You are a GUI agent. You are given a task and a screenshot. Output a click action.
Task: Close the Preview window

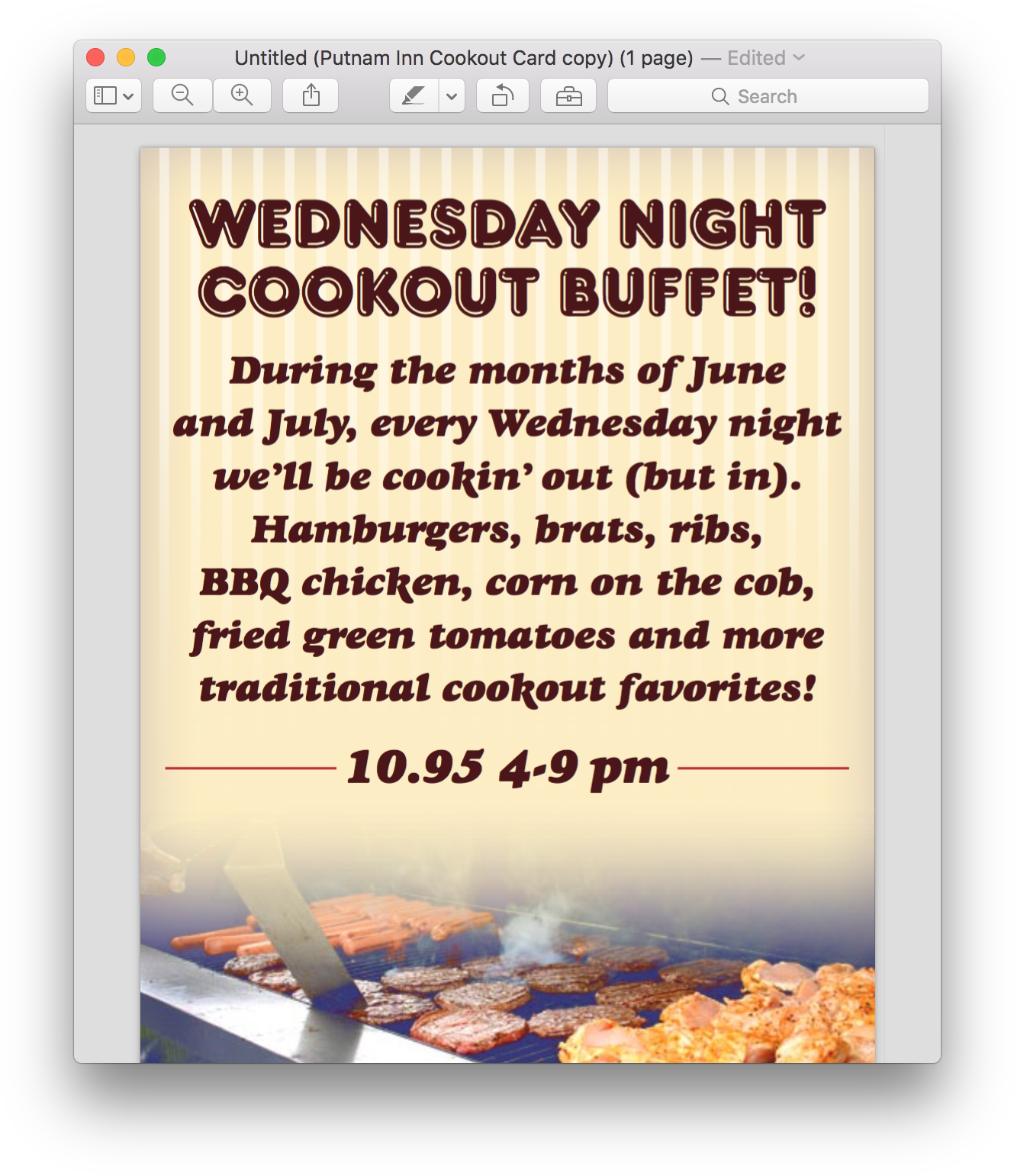click(95, 58)
